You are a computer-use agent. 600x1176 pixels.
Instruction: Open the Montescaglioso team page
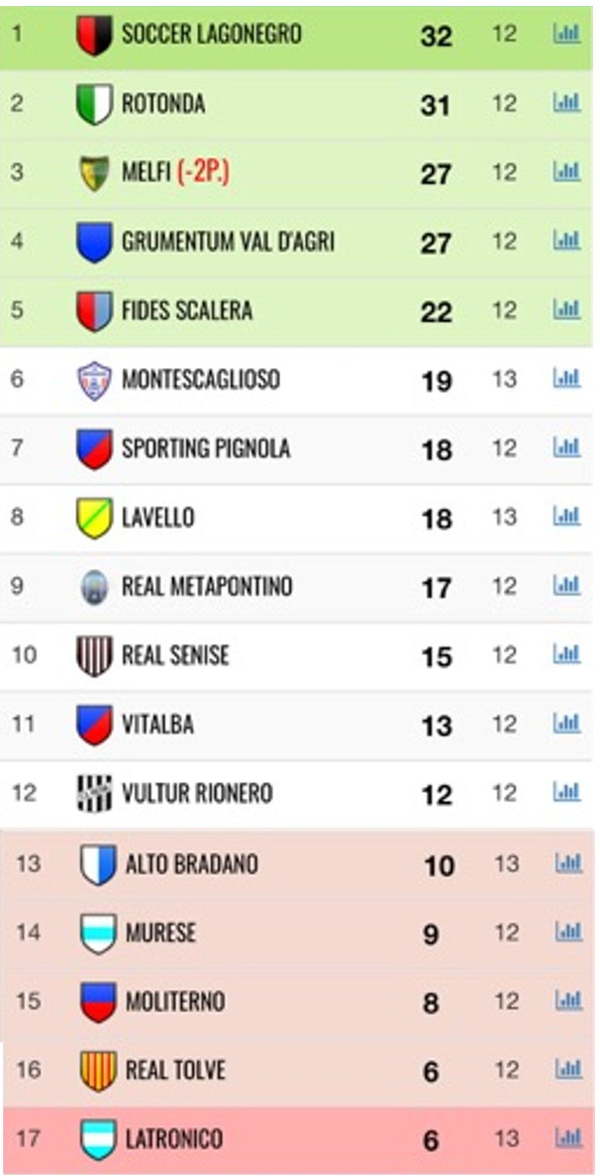click(296, 380)
